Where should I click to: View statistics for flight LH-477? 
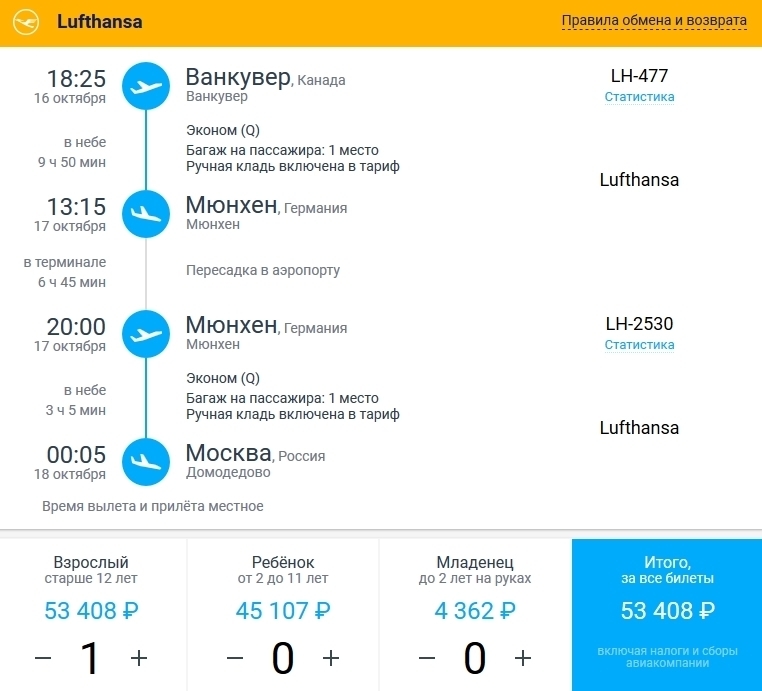[x=639, y=97]
